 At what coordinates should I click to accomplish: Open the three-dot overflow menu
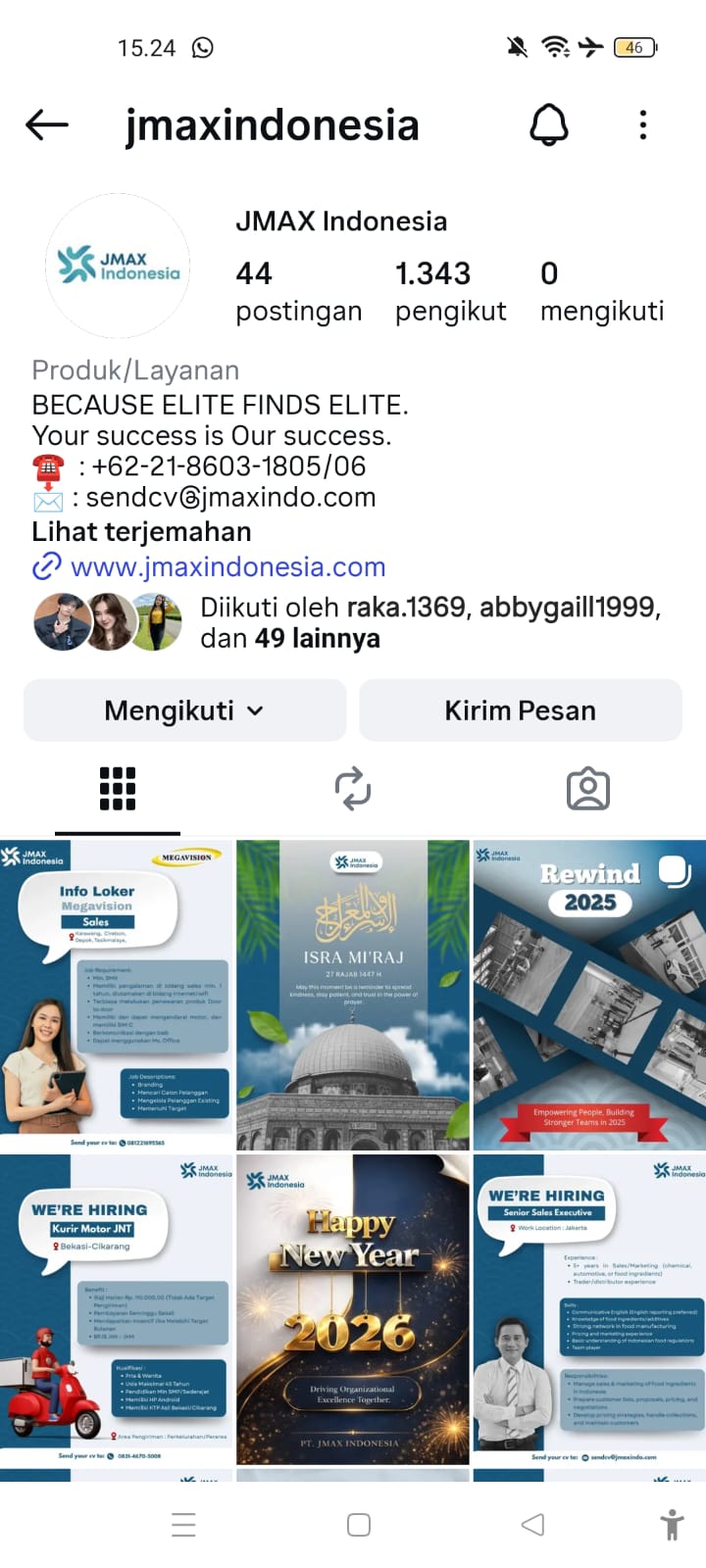coord(643,124)
